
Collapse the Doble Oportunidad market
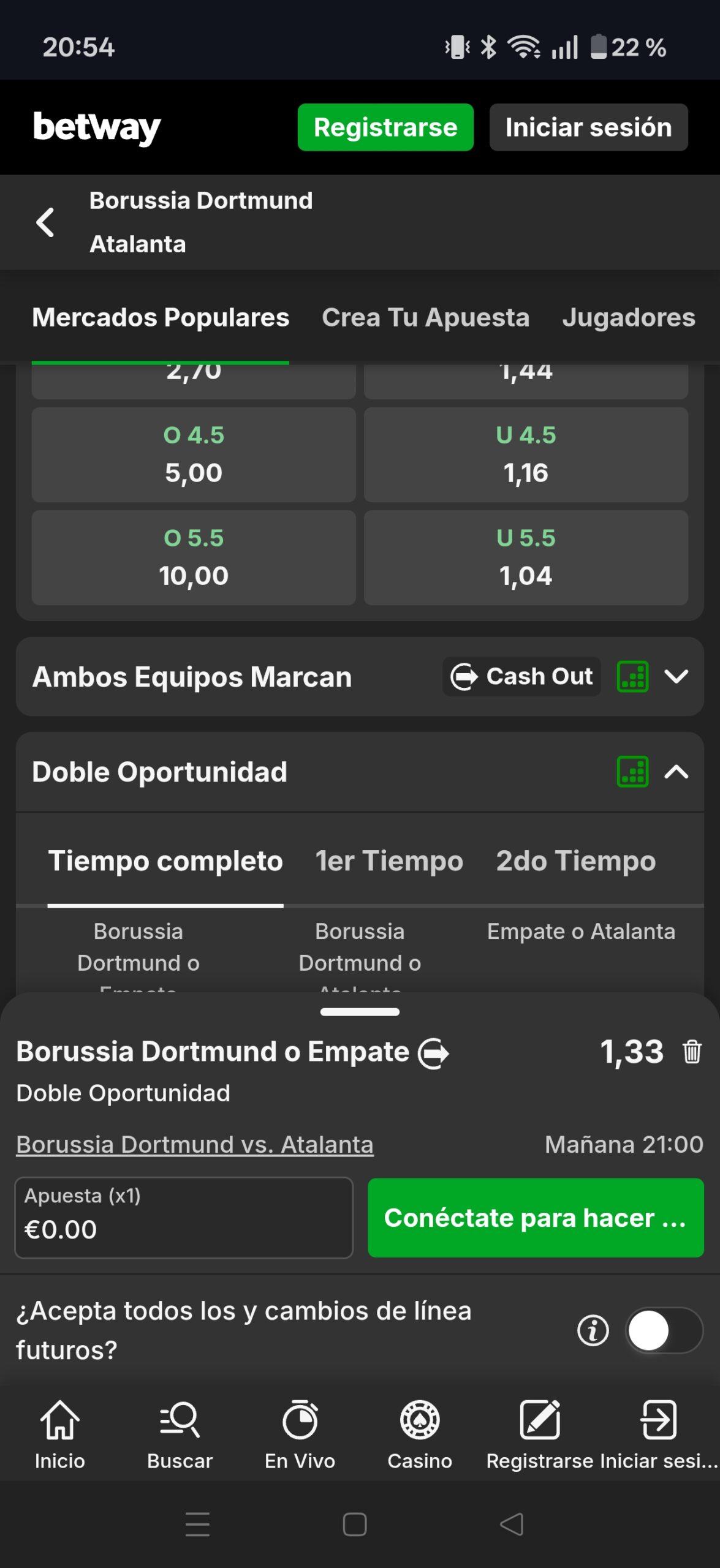tap(676, 772)
